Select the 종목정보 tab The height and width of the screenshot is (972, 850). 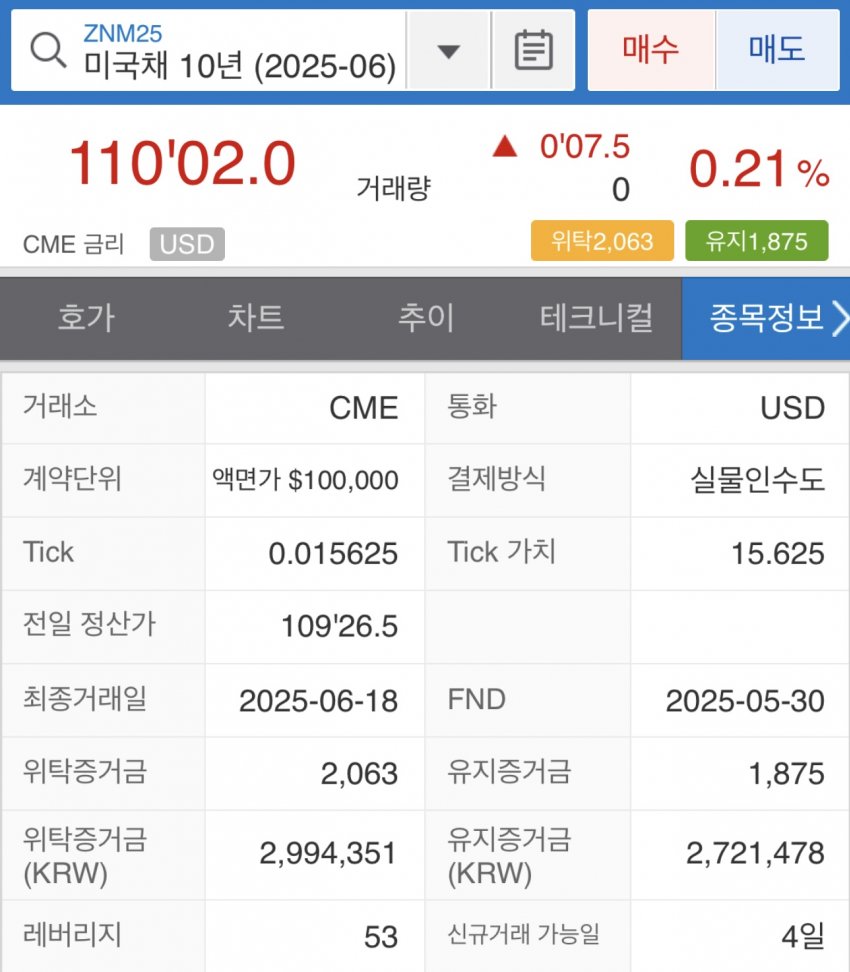click(x=766, y=318)
